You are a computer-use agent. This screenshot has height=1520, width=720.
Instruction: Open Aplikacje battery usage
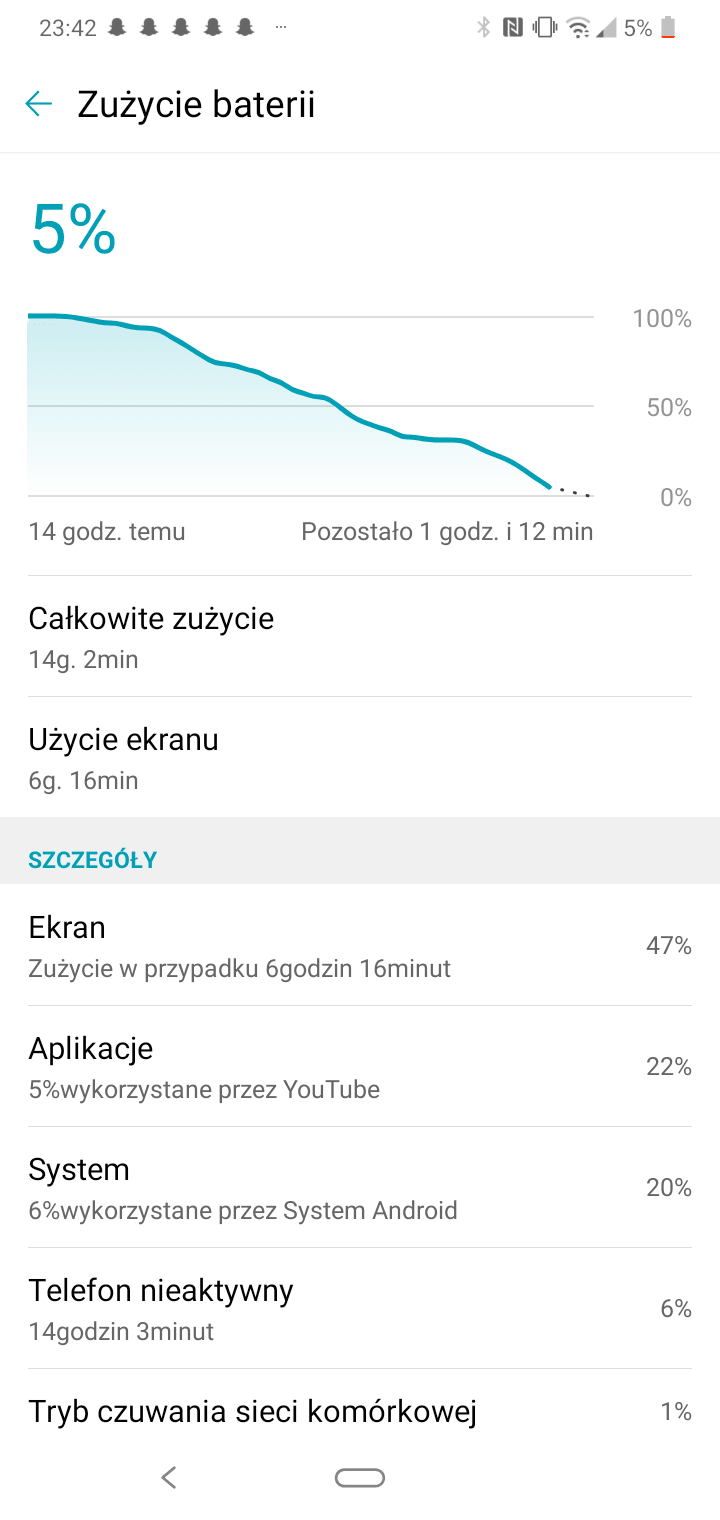click(x=360, y=1067)
